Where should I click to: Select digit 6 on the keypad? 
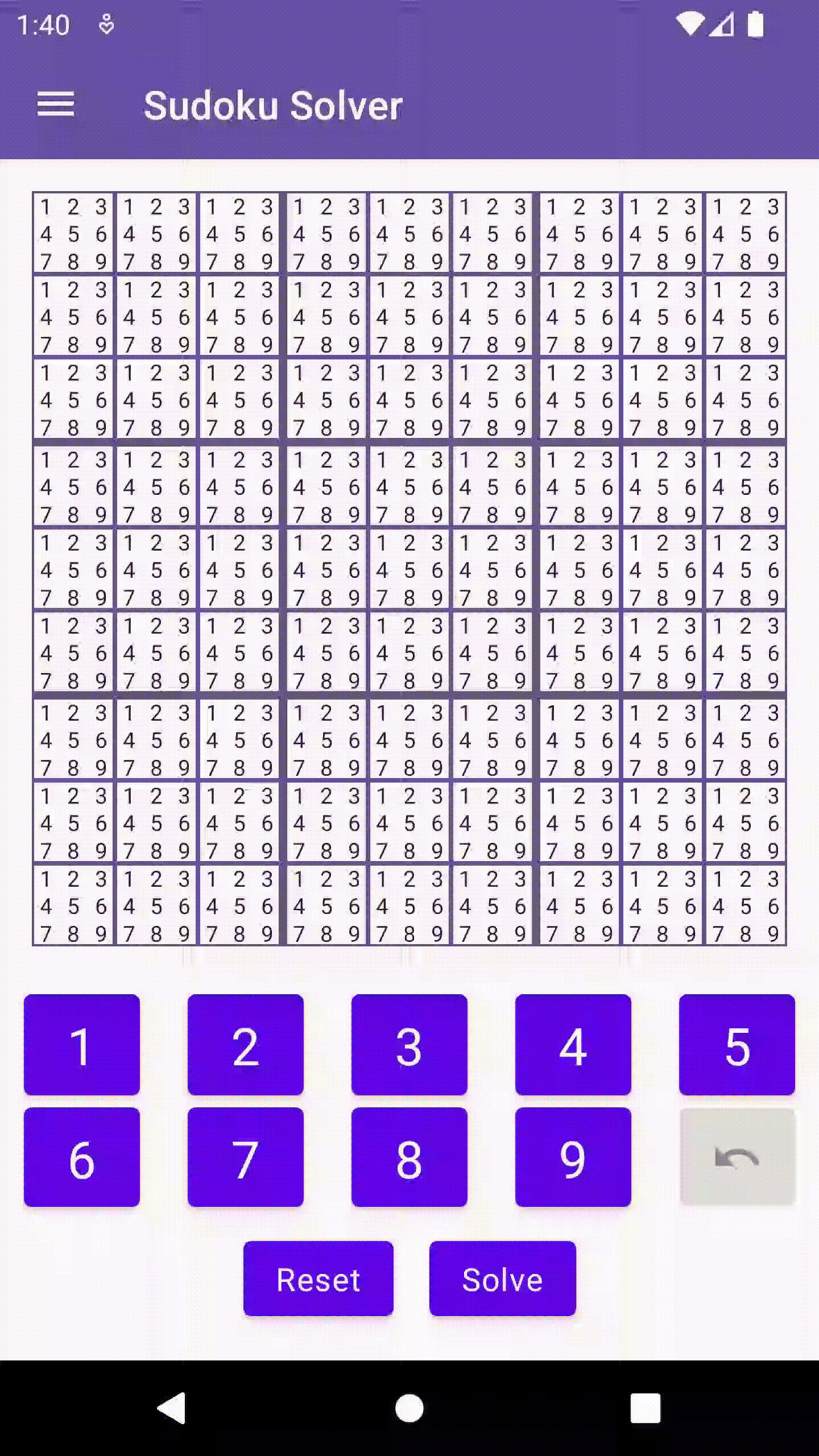tap(82, 1157)
